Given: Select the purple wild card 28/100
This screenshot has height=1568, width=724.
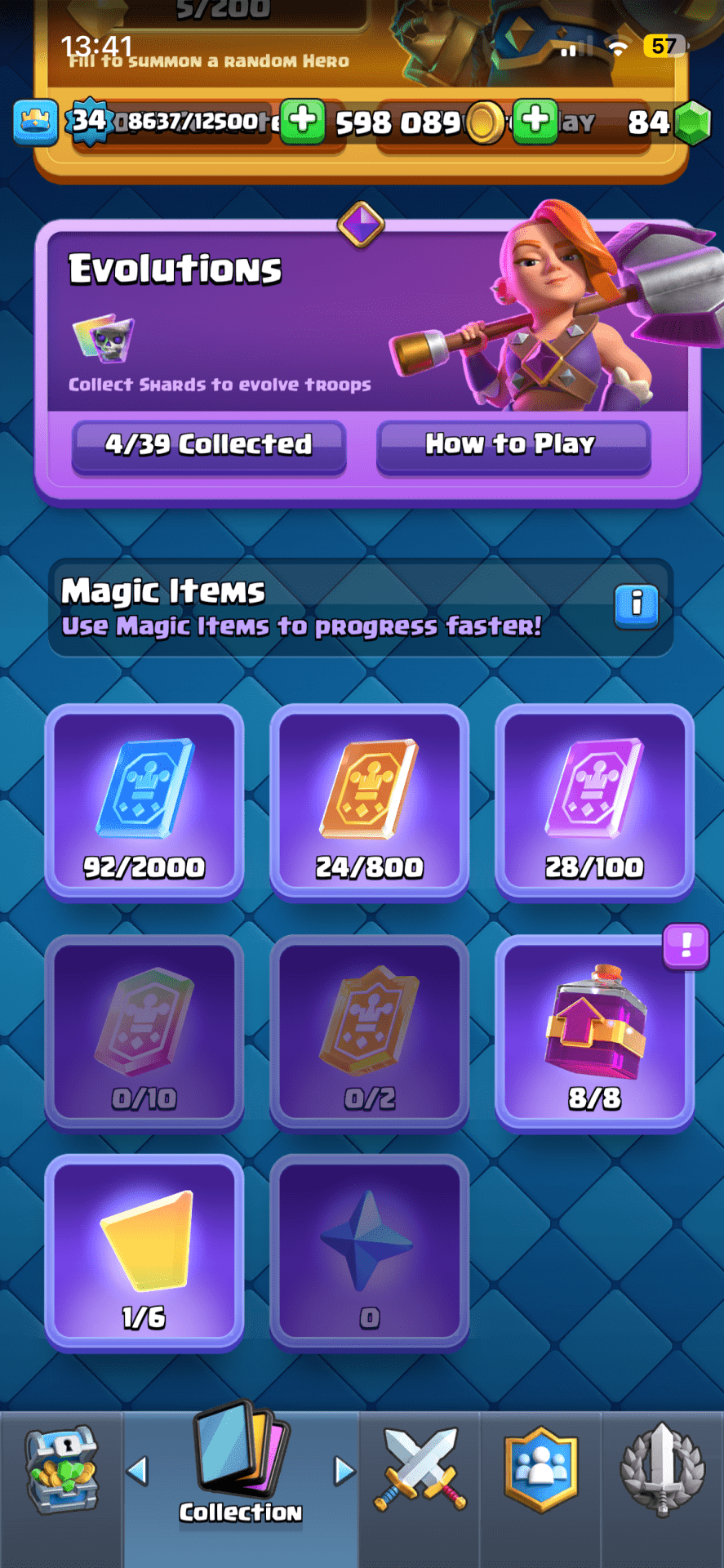Looking at the screenshot, I should [x=594, y=802].
